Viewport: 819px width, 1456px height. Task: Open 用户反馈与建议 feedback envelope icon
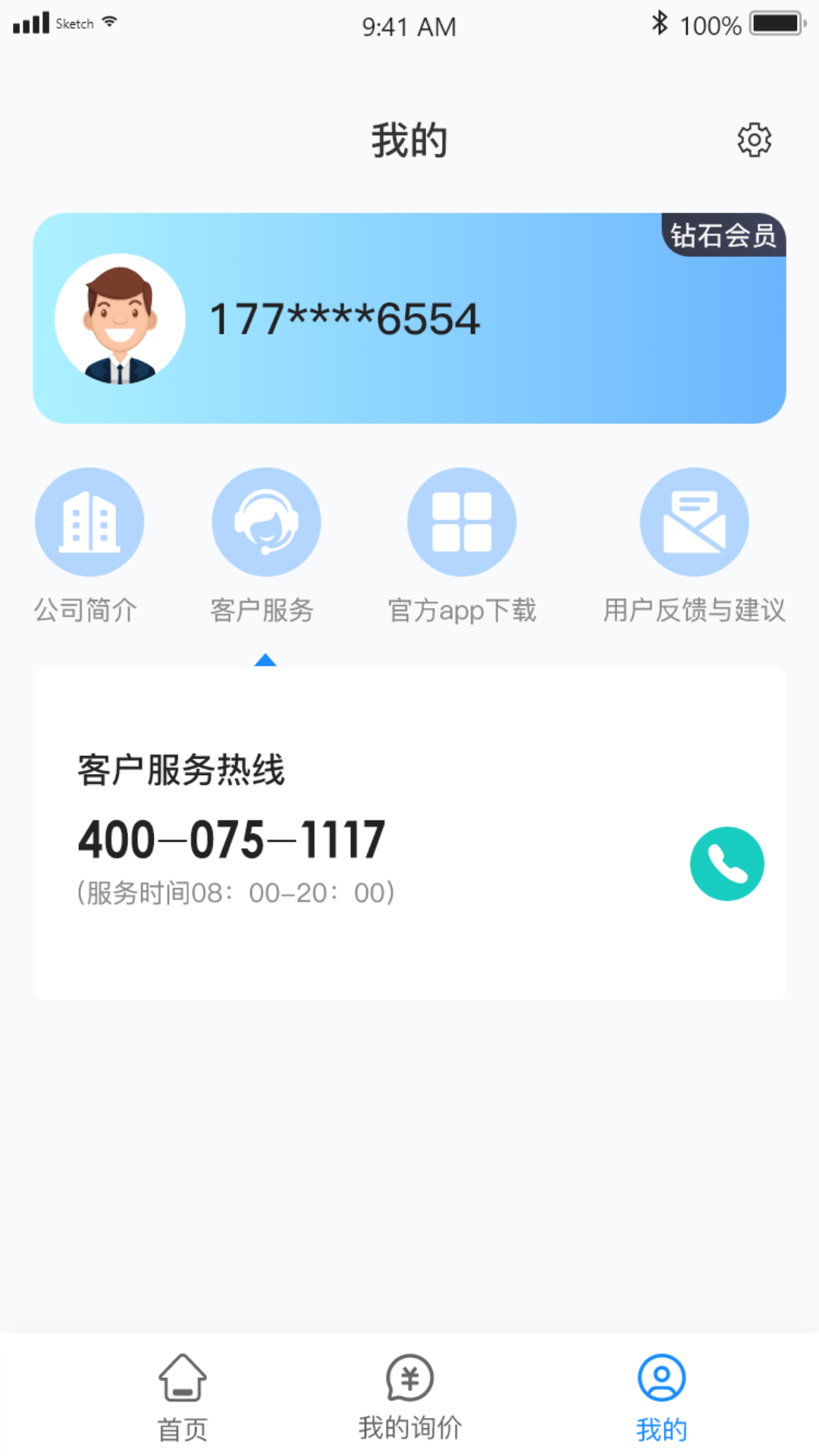(693, 521)
